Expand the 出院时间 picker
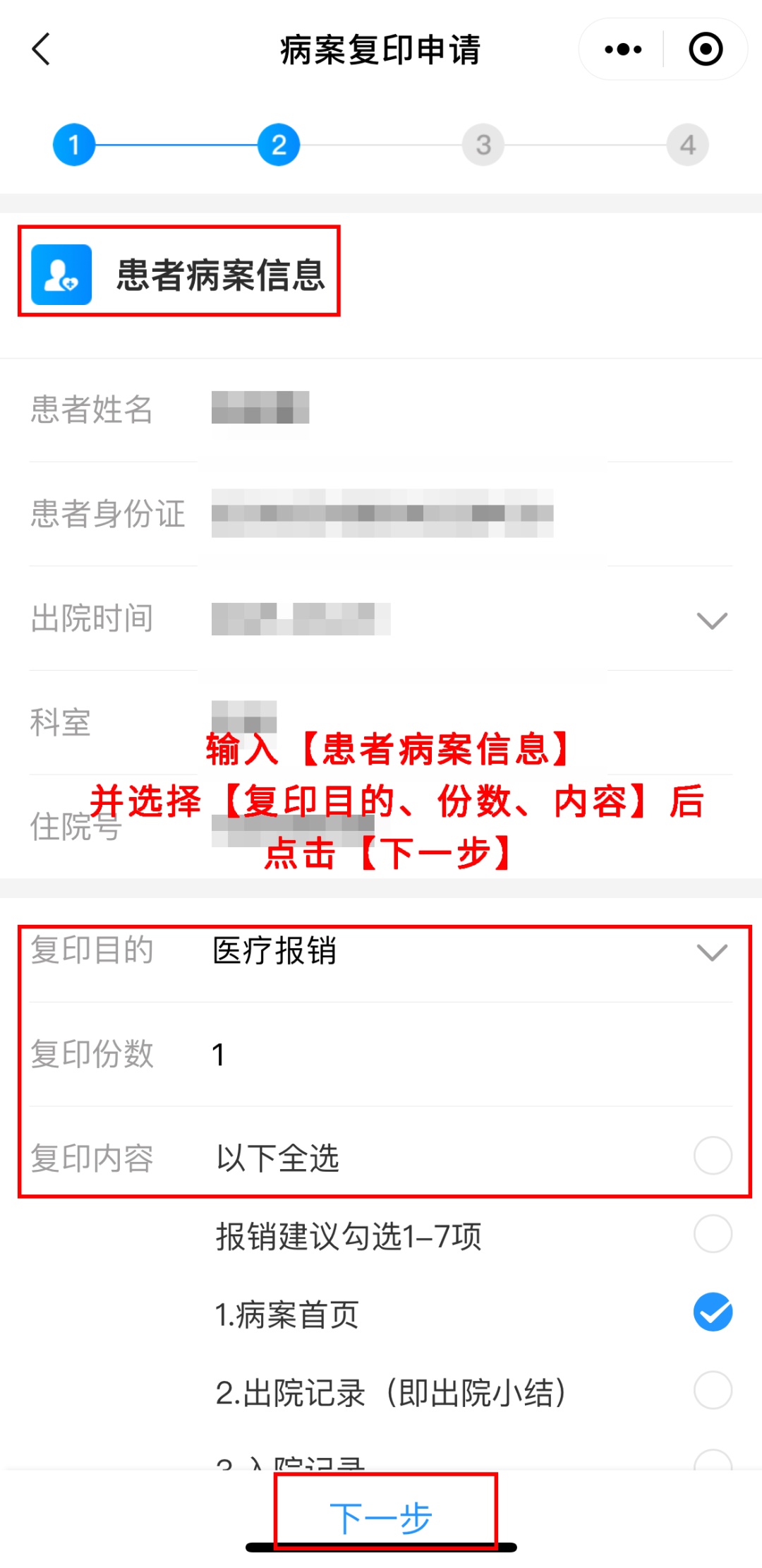Image resolution: width=762 pixels, height=1568 pixels. pos(711,620)
